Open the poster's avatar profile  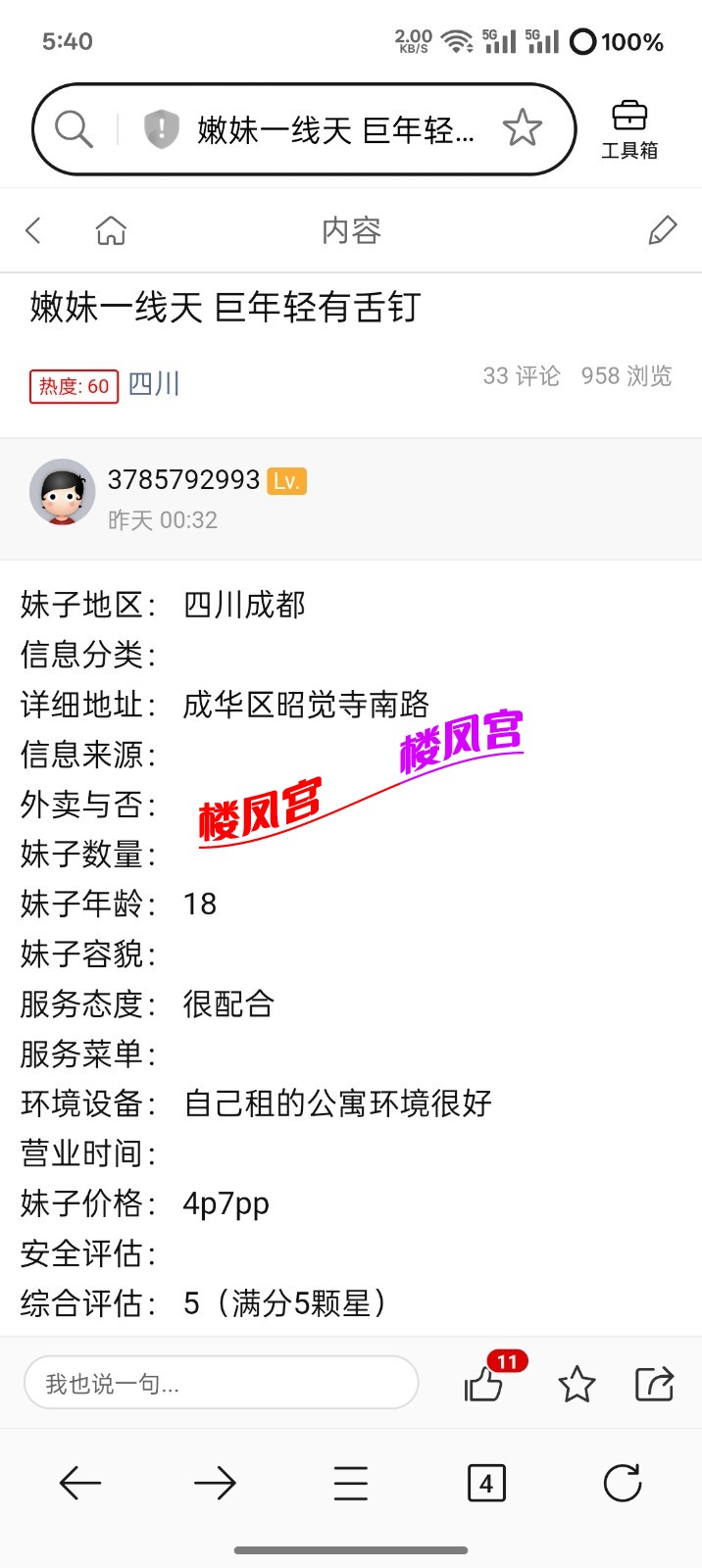click(x=62, y=492)
